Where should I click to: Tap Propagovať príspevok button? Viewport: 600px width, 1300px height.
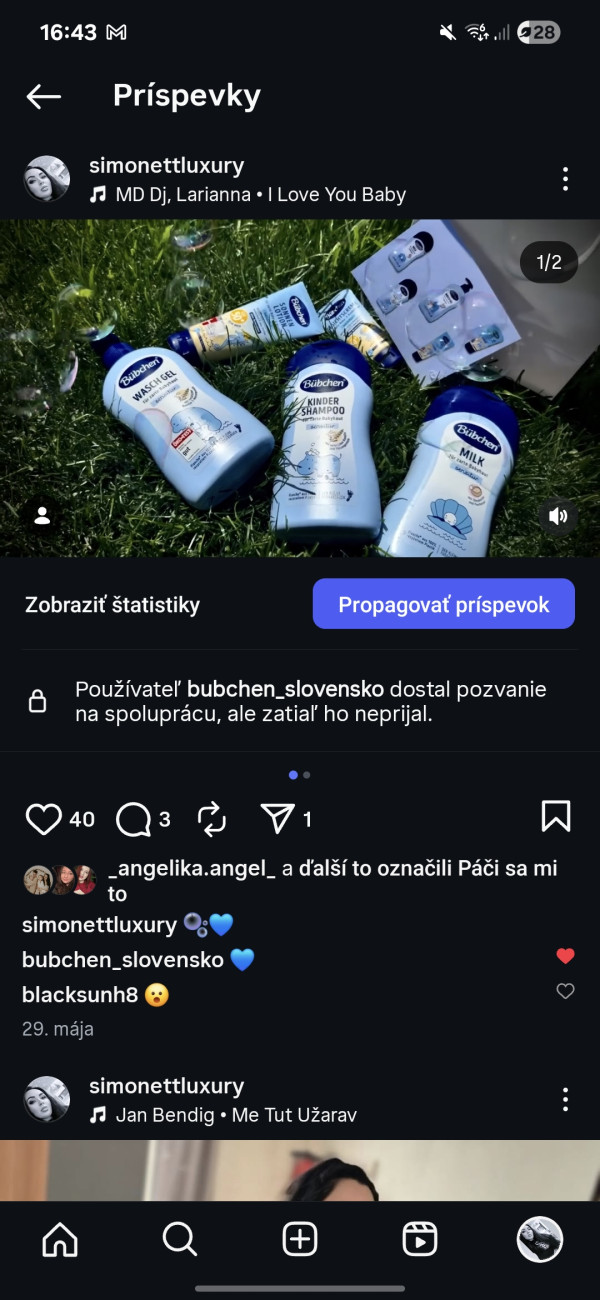[x=443, y=604]
